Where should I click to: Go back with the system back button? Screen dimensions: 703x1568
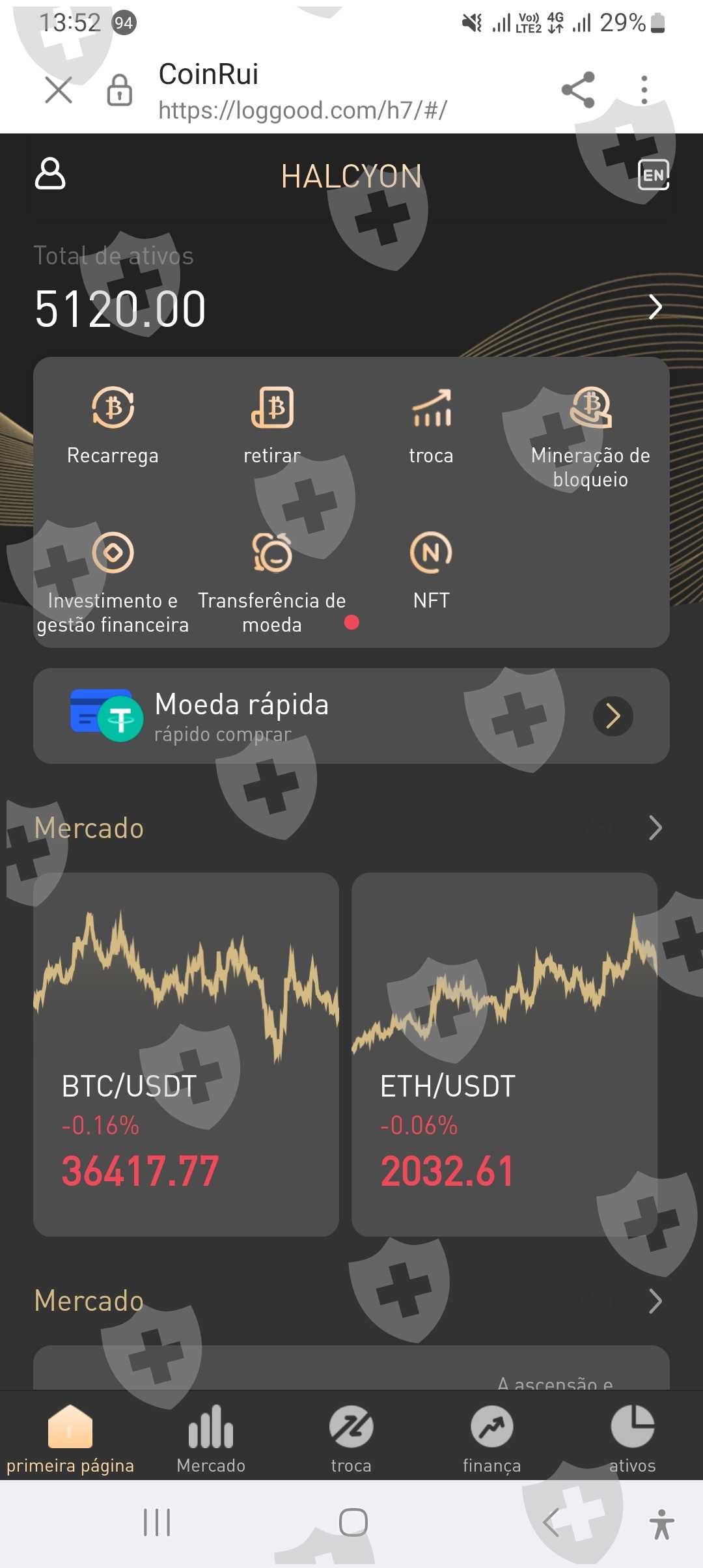click(551, 1522)
